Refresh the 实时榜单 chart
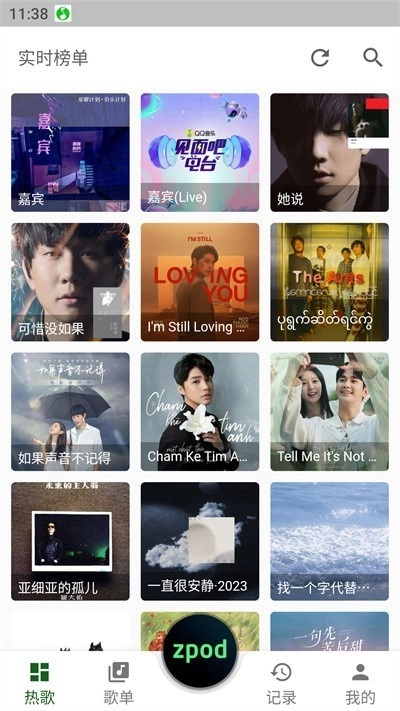The image size is (400, 711). tap(320, 58)
